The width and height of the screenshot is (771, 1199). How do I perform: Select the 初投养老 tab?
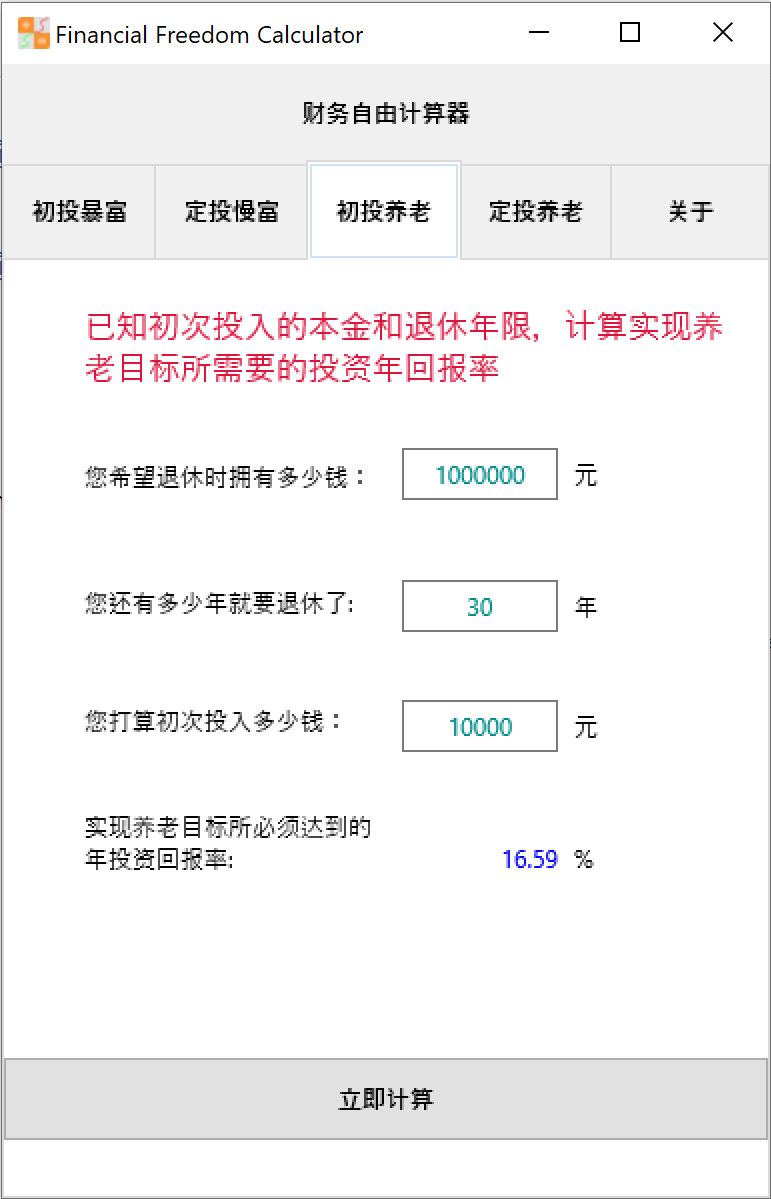[x=383, y=211]
